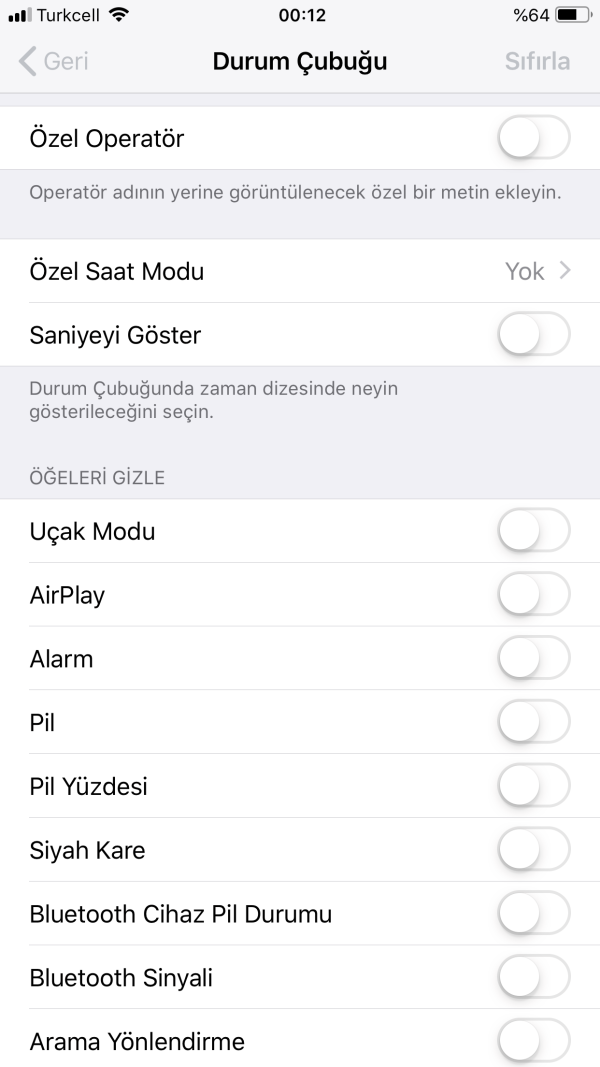Tap Sıfırla to reset status bar settings
The image size is (600, 1067).
[537, 61]
